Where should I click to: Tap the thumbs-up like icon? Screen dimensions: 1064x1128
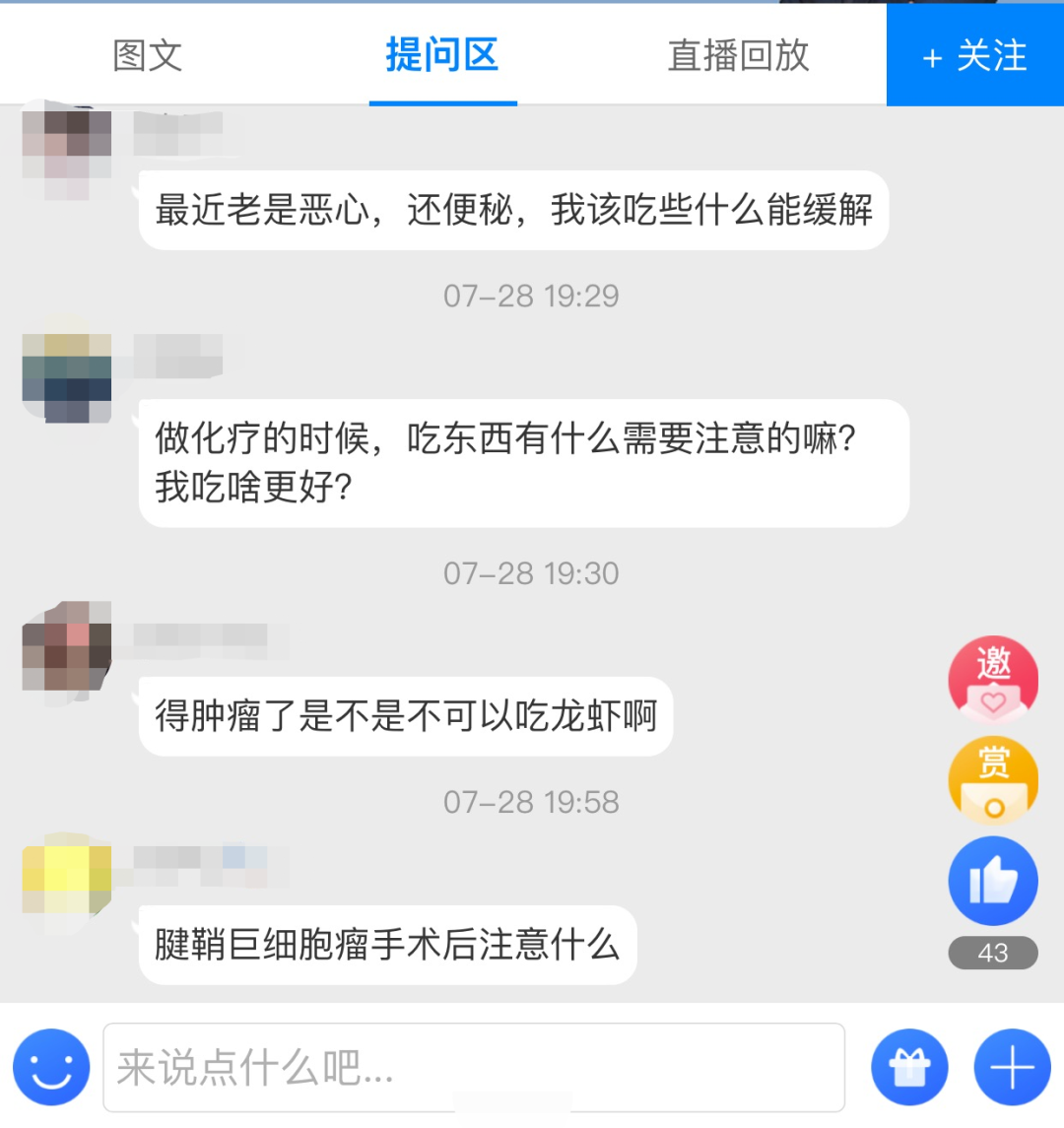pos(993,882)
